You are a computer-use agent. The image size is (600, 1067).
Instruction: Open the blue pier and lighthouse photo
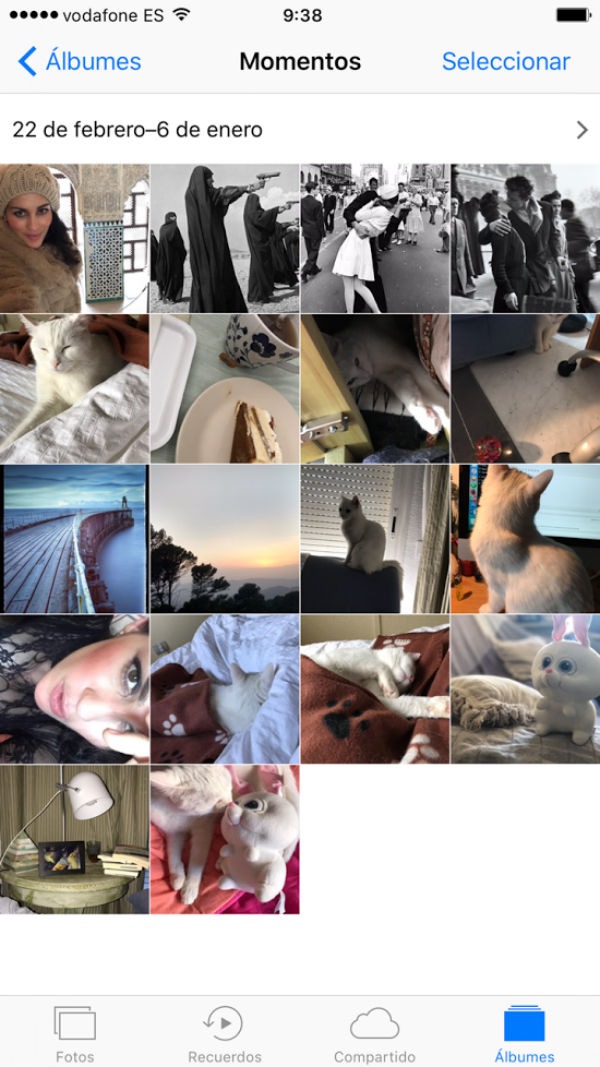click(x=74, y=539)
